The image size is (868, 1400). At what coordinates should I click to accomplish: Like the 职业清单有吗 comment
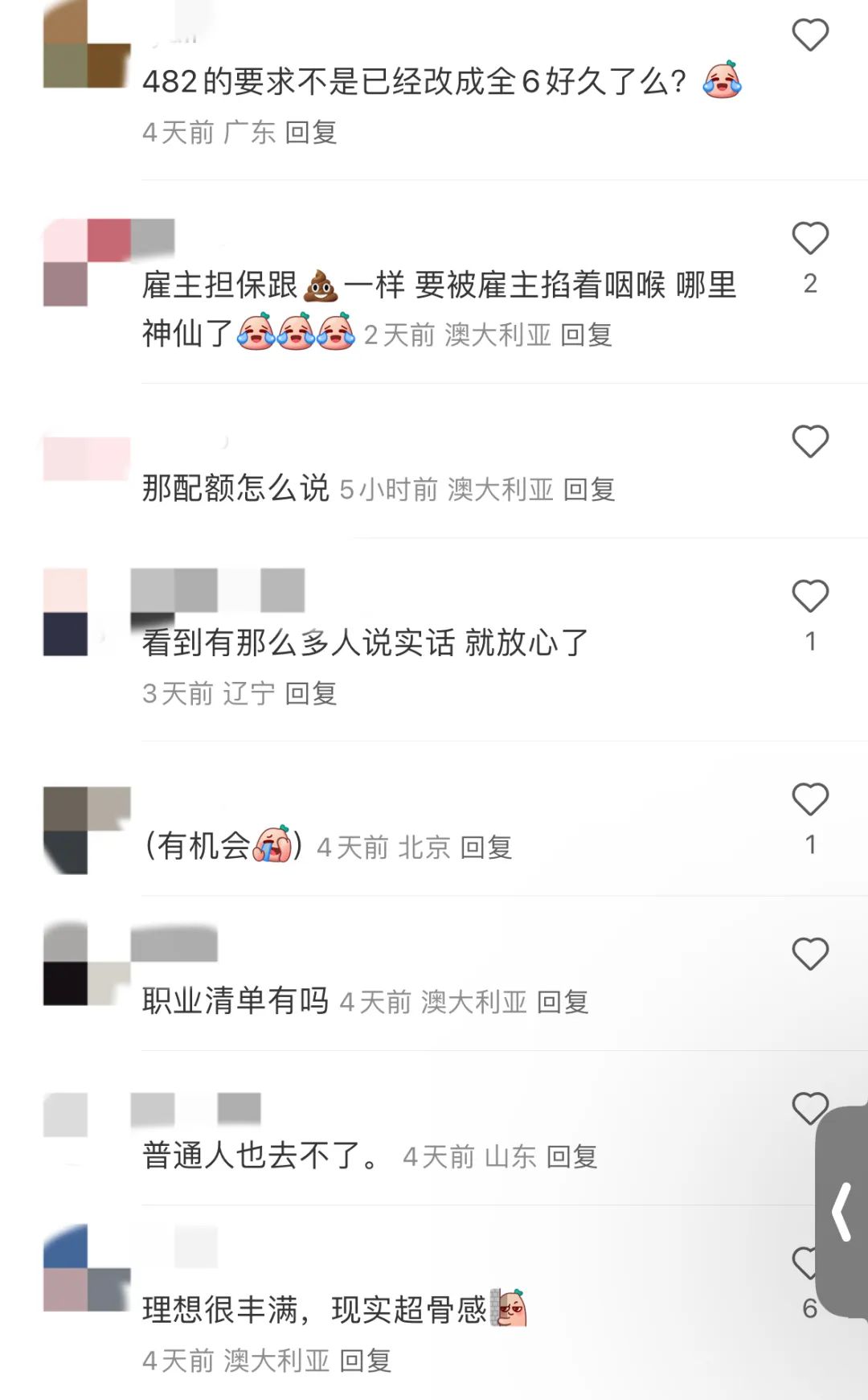(809, 955)
